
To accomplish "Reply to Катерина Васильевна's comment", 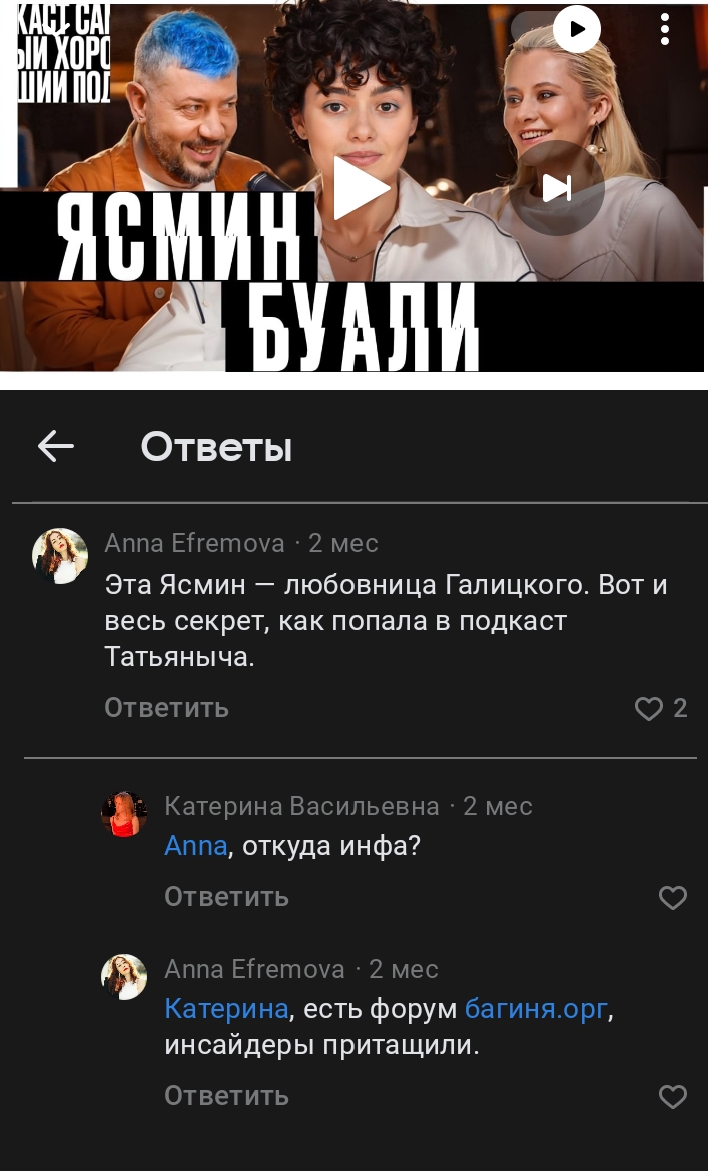I will coord(226,896).
